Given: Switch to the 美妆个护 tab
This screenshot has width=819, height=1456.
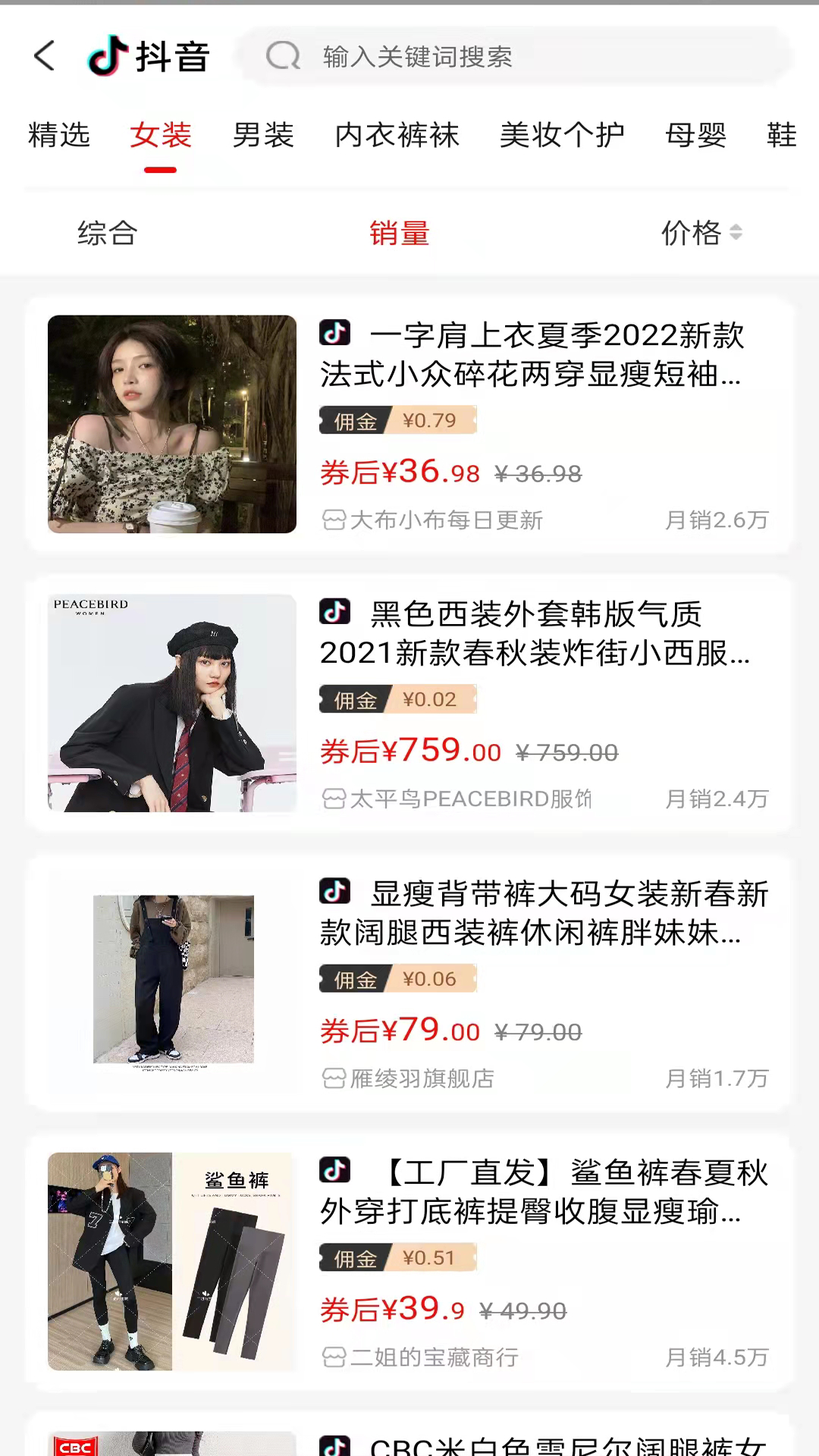Looking at the screenshot, I should point(562,136).
